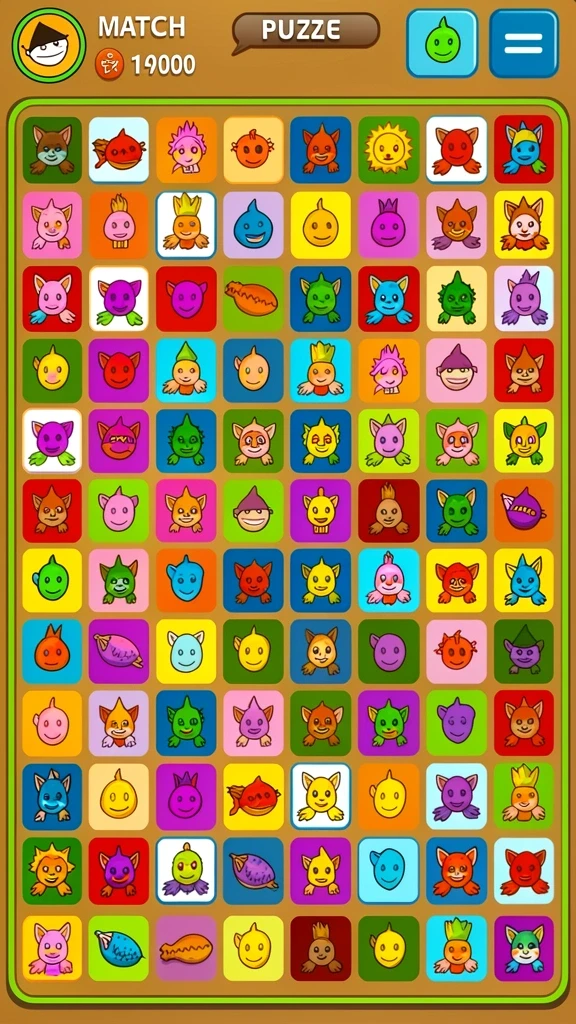Select the orange drumstick on green tile

click(253, 298)
